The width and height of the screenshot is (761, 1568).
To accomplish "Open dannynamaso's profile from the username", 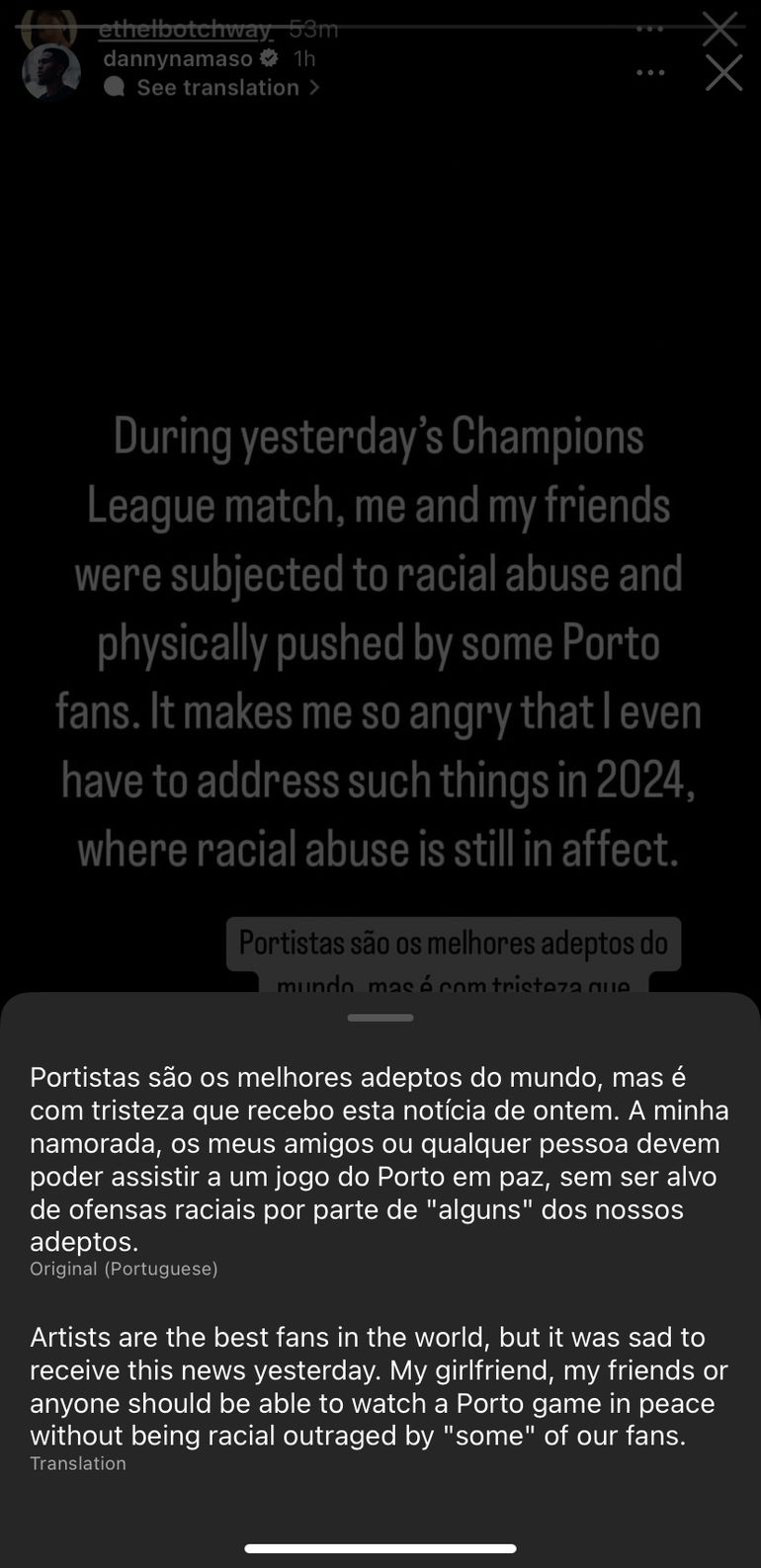I will 178,59.
